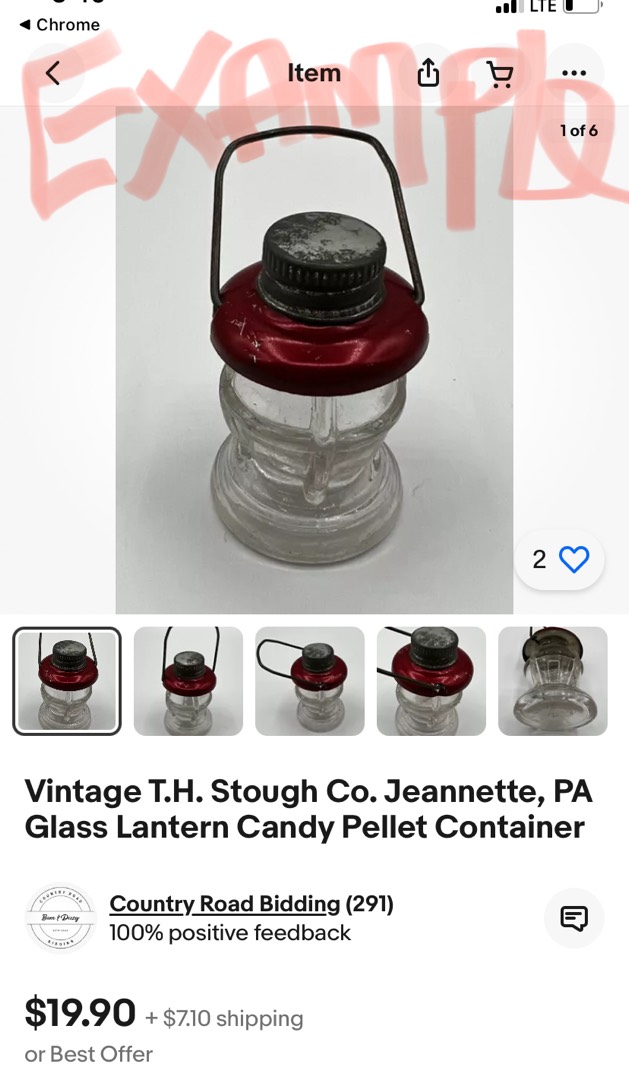Open the three-dot overflow menu
629x1080 pixels.
tap(574, 73)
